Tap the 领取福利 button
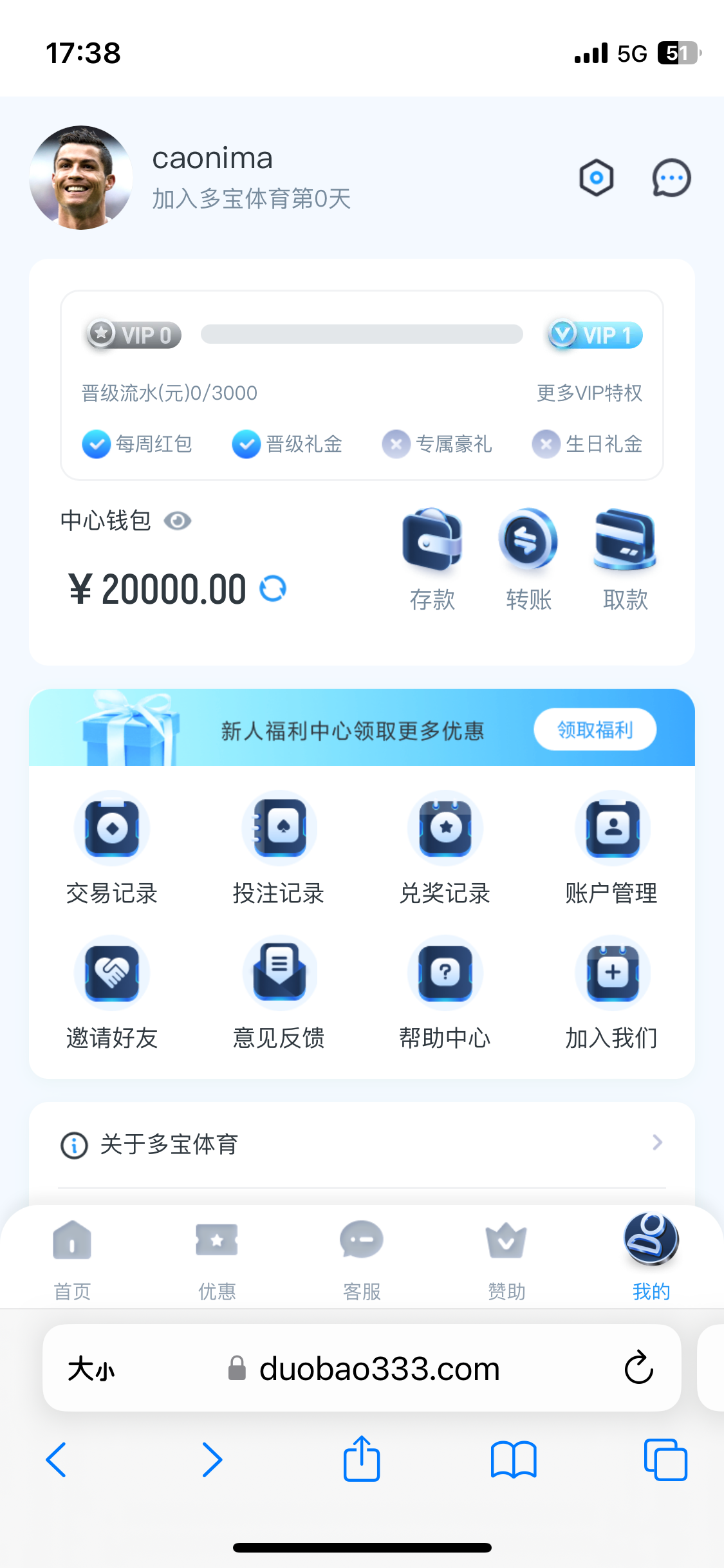This screenshot has height=1568, width=724. 595,730
